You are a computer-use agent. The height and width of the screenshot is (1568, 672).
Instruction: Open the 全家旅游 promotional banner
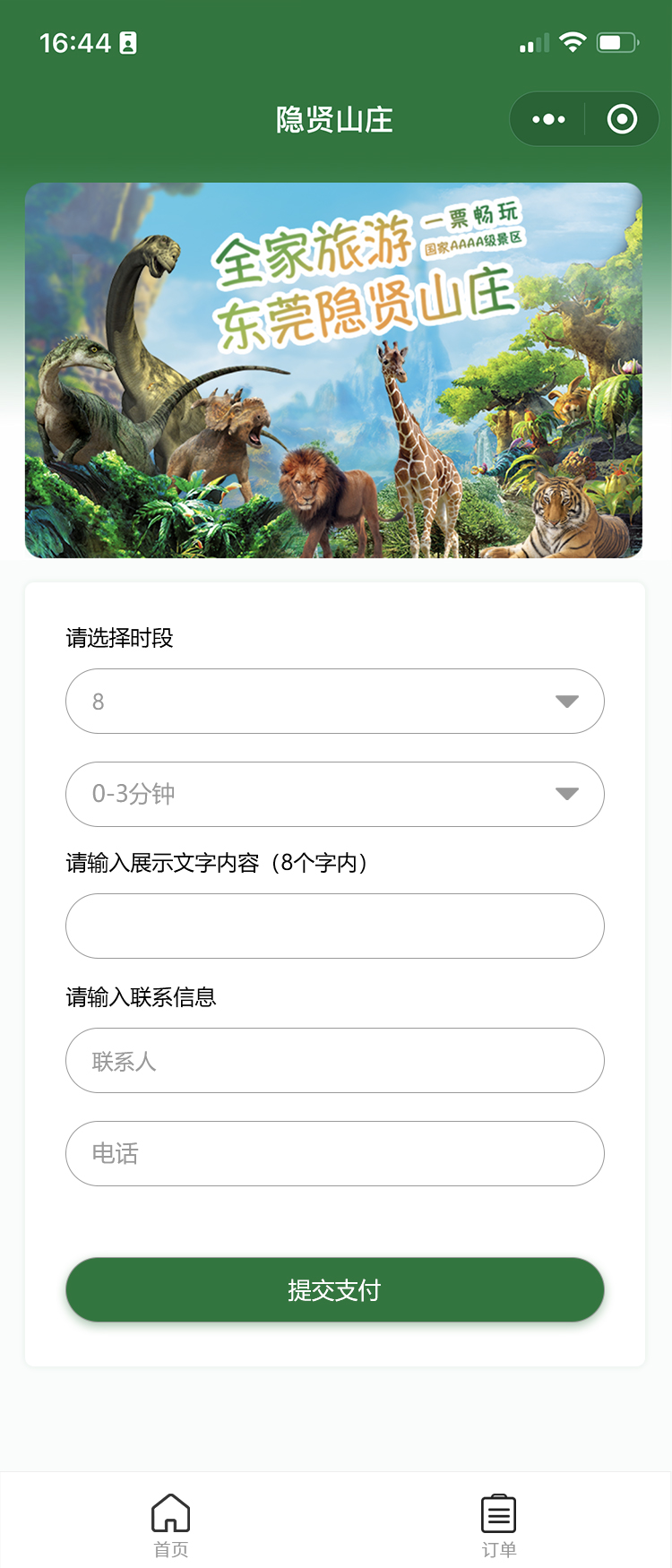coord(333,370)
